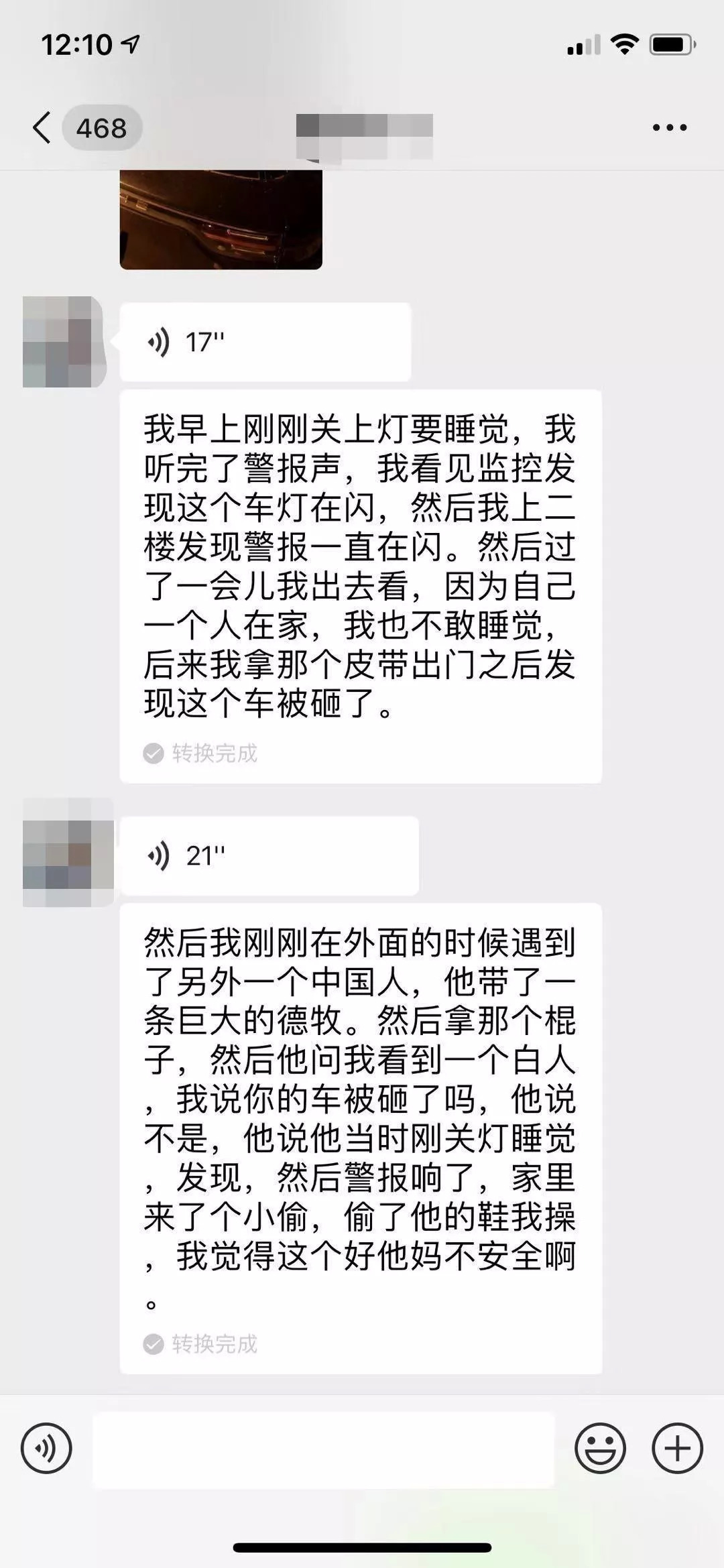Play the 17-second voice message
The image size is (724, 1568).
tap(265, 343)
